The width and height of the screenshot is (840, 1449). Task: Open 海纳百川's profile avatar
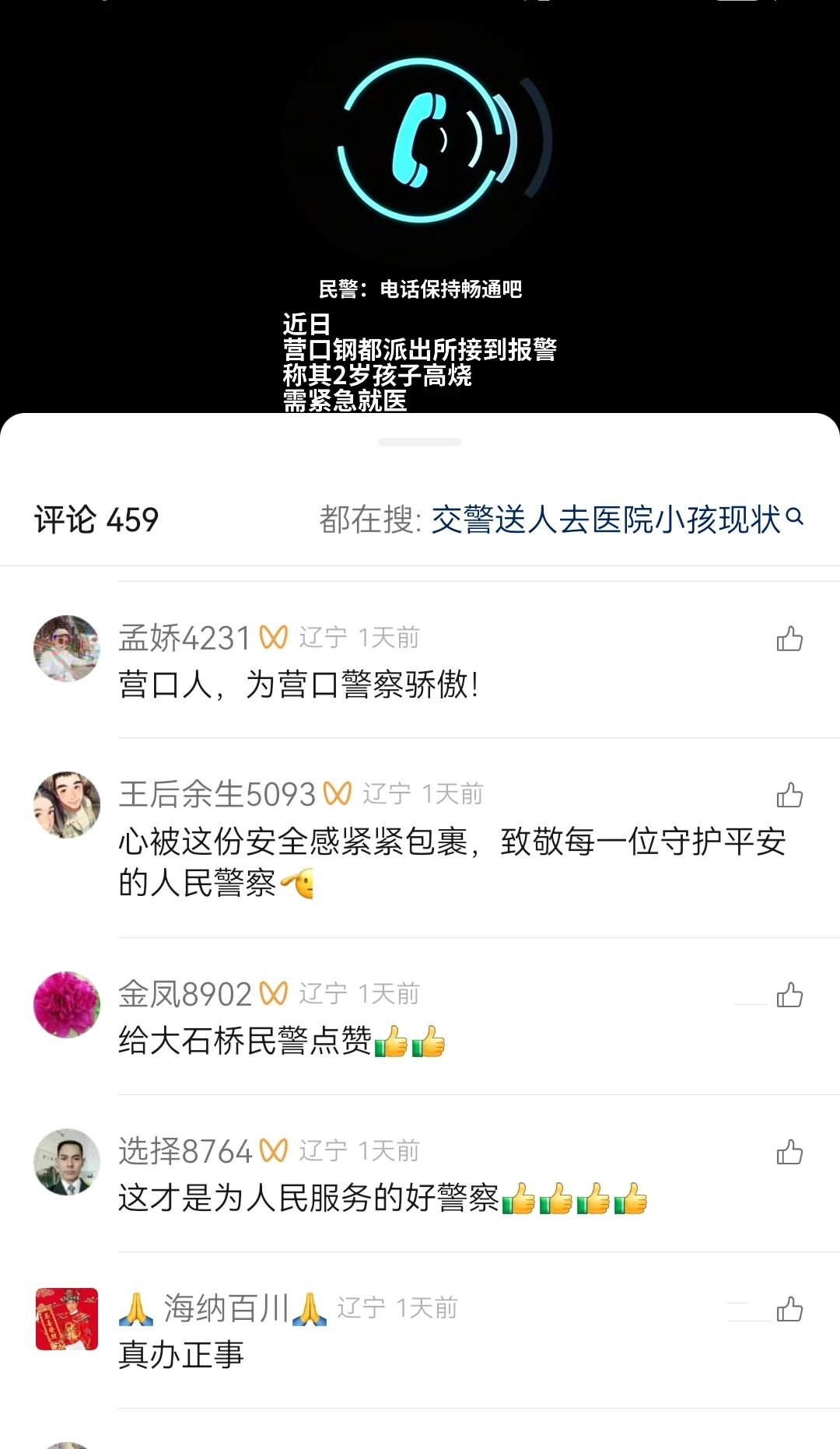point(67,1319)
